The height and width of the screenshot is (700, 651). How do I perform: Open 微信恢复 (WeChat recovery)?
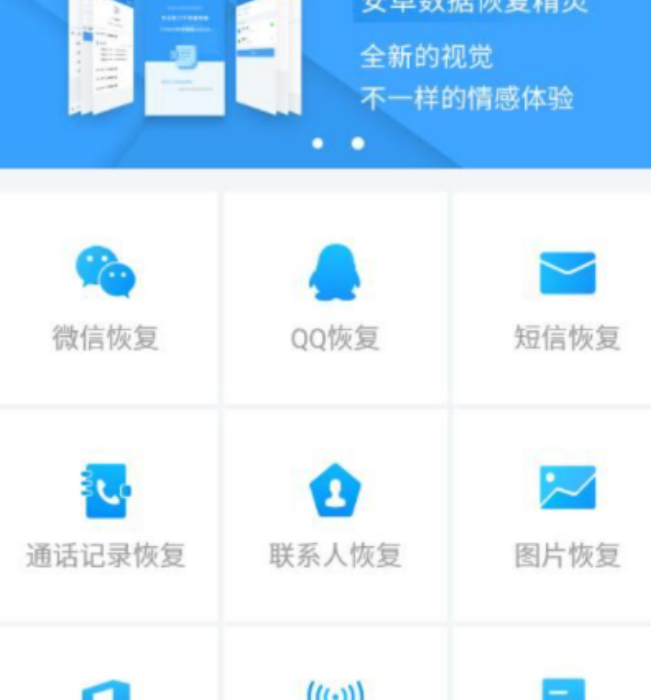(x=107, y=297)
